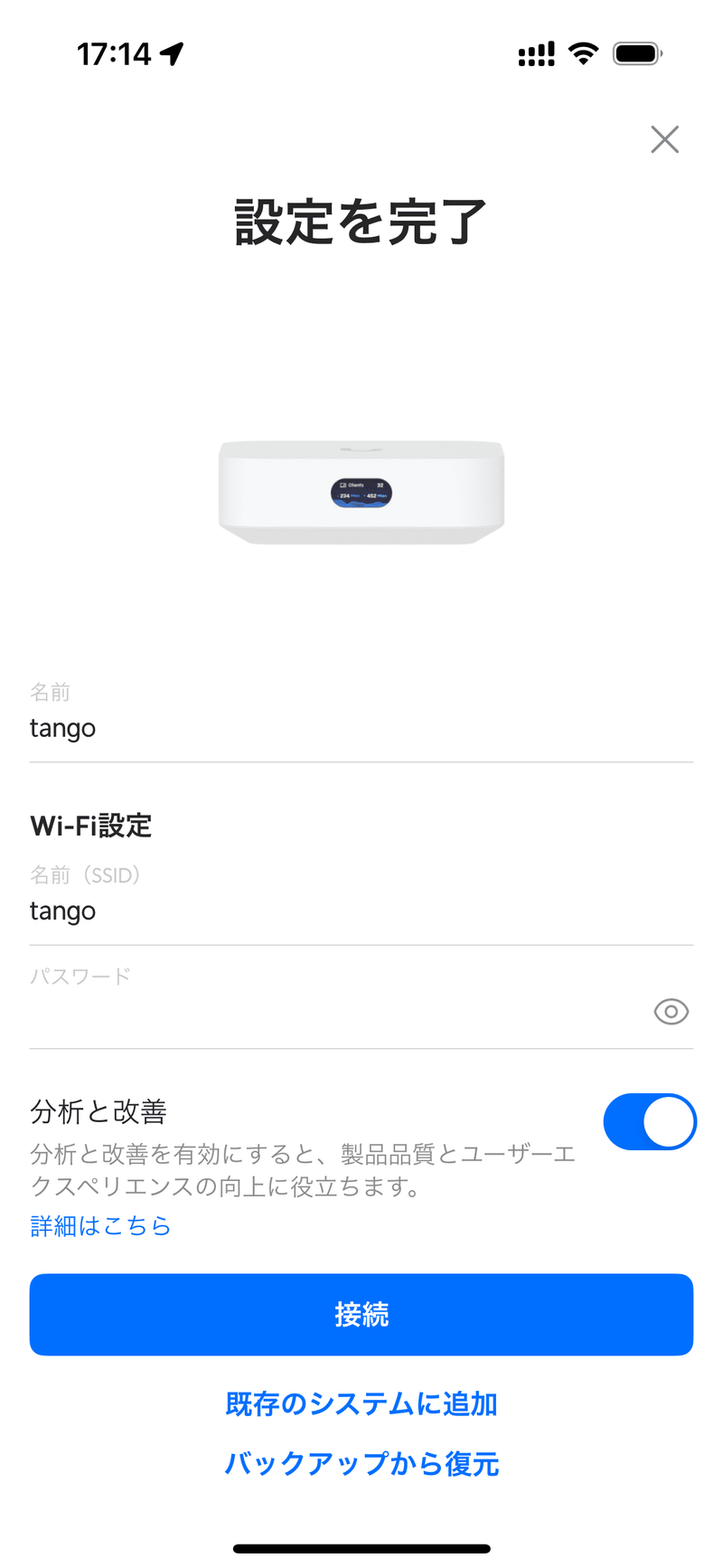
Task: Click the location arrow icon in the status bar
Action: (172, 53)
